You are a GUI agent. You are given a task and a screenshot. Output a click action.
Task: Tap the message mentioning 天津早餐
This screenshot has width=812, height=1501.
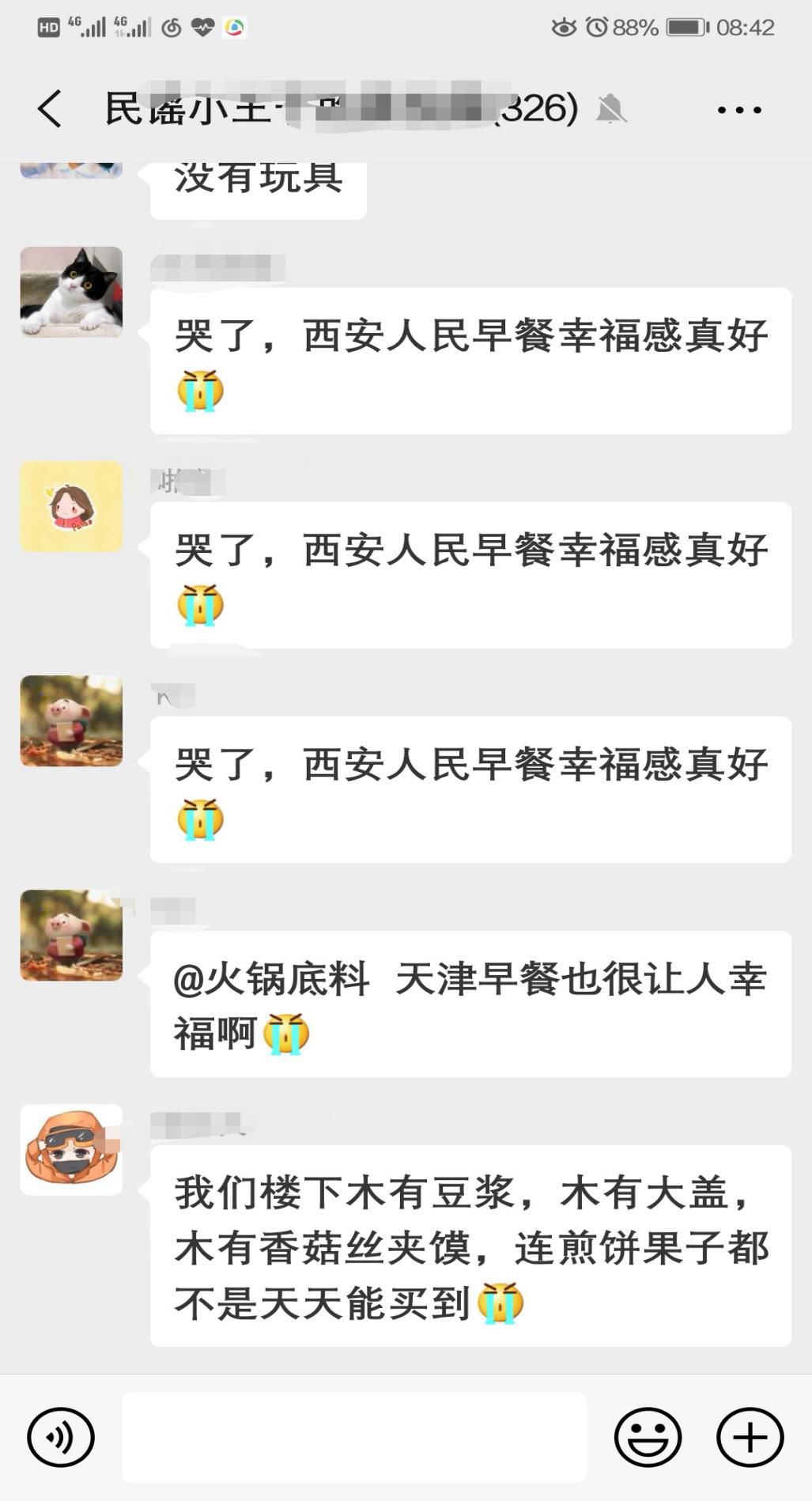pyautogui.click(x=470, y=1003)
